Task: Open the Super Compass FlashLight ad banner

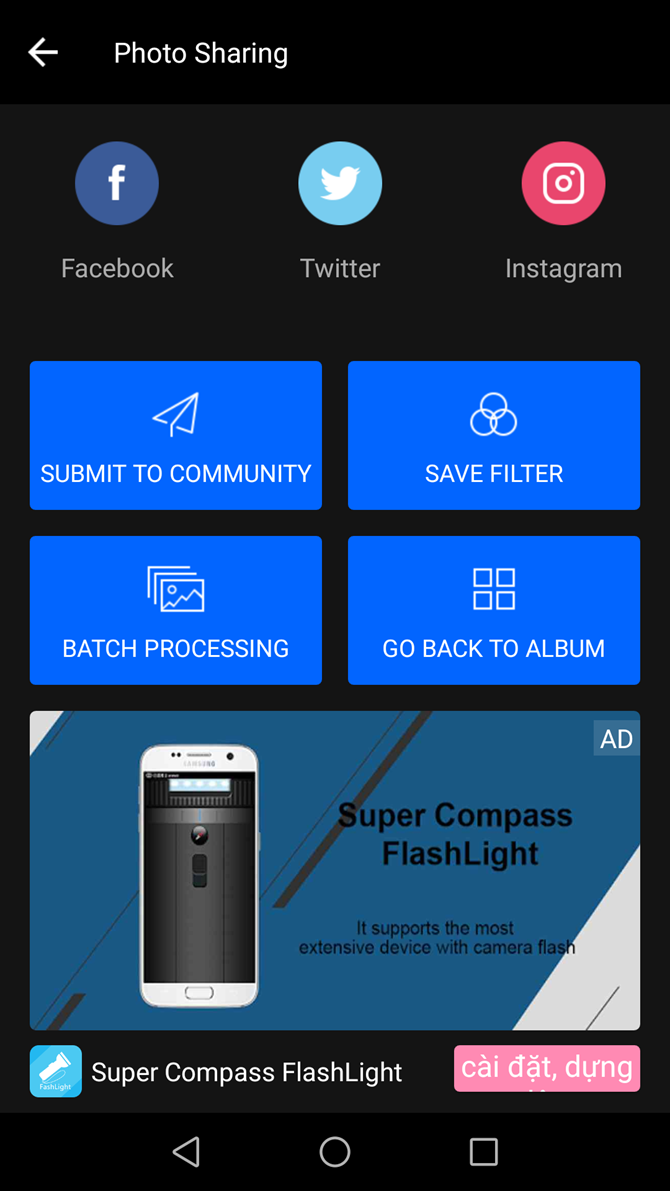Action: pyautogui.click(x=335, y=870)
